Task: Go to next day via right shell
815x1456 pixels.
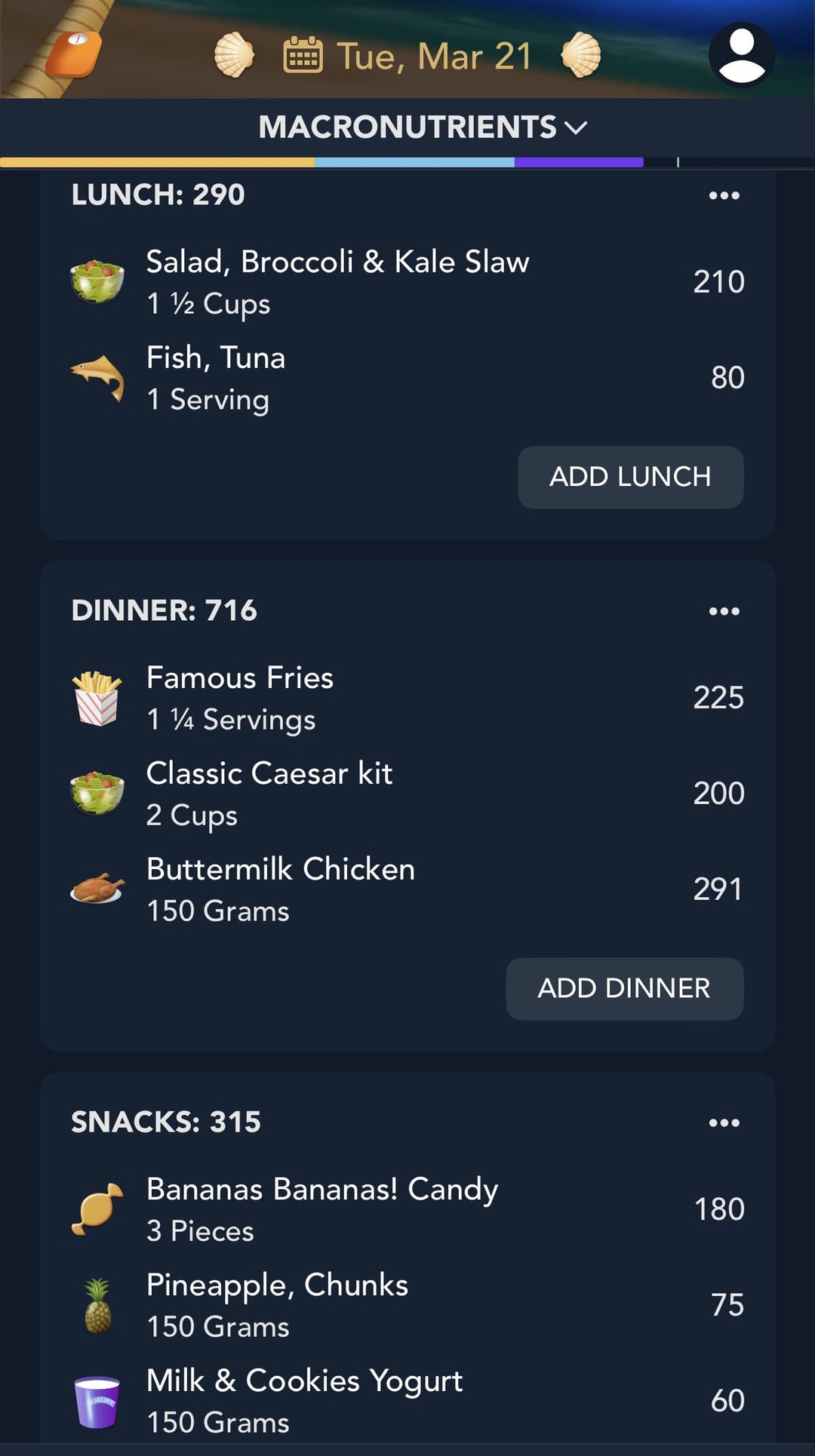Action: click(581, 55)
